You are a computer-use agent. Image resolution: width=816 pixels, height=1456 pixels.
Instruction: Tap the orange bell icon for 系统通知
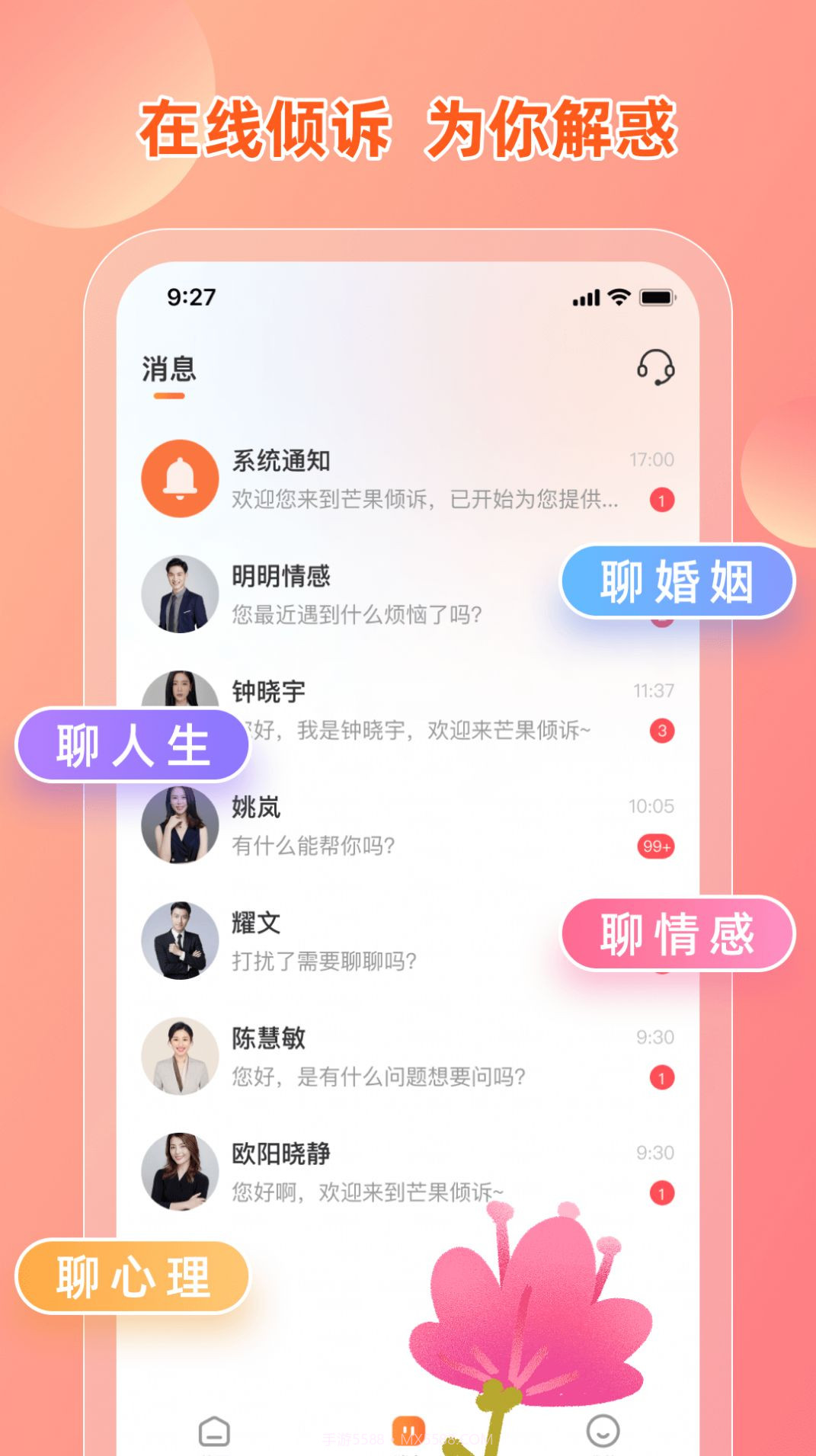point(181,478)
